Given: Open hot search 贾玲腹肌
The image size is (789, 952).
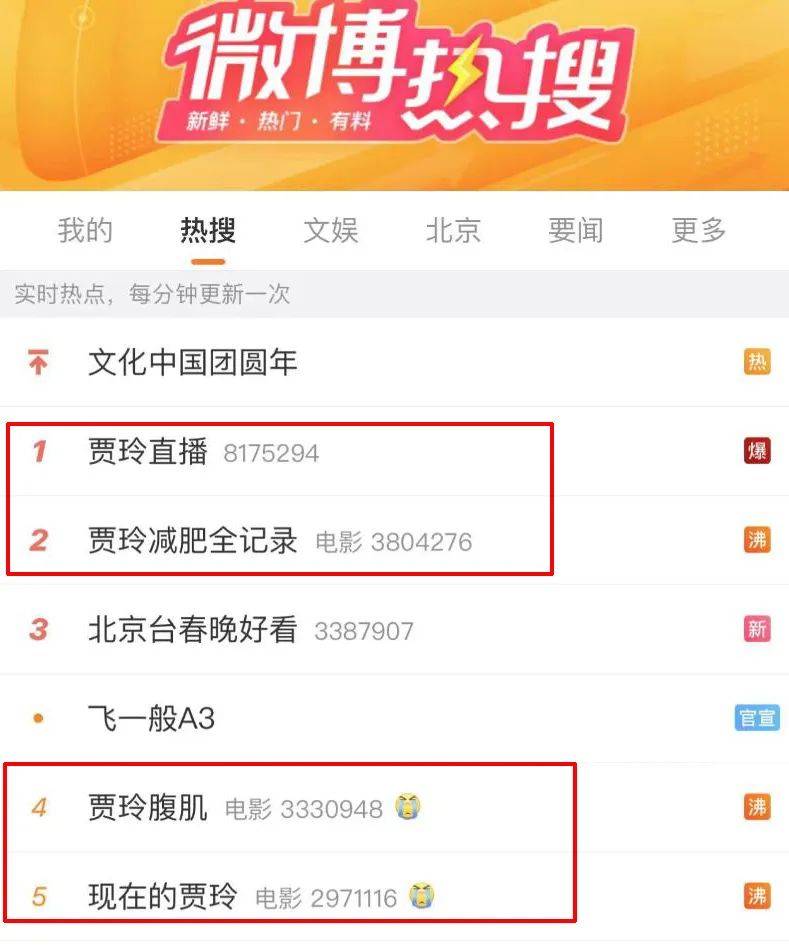Looking at the screenshot, I should coord(148,807).
